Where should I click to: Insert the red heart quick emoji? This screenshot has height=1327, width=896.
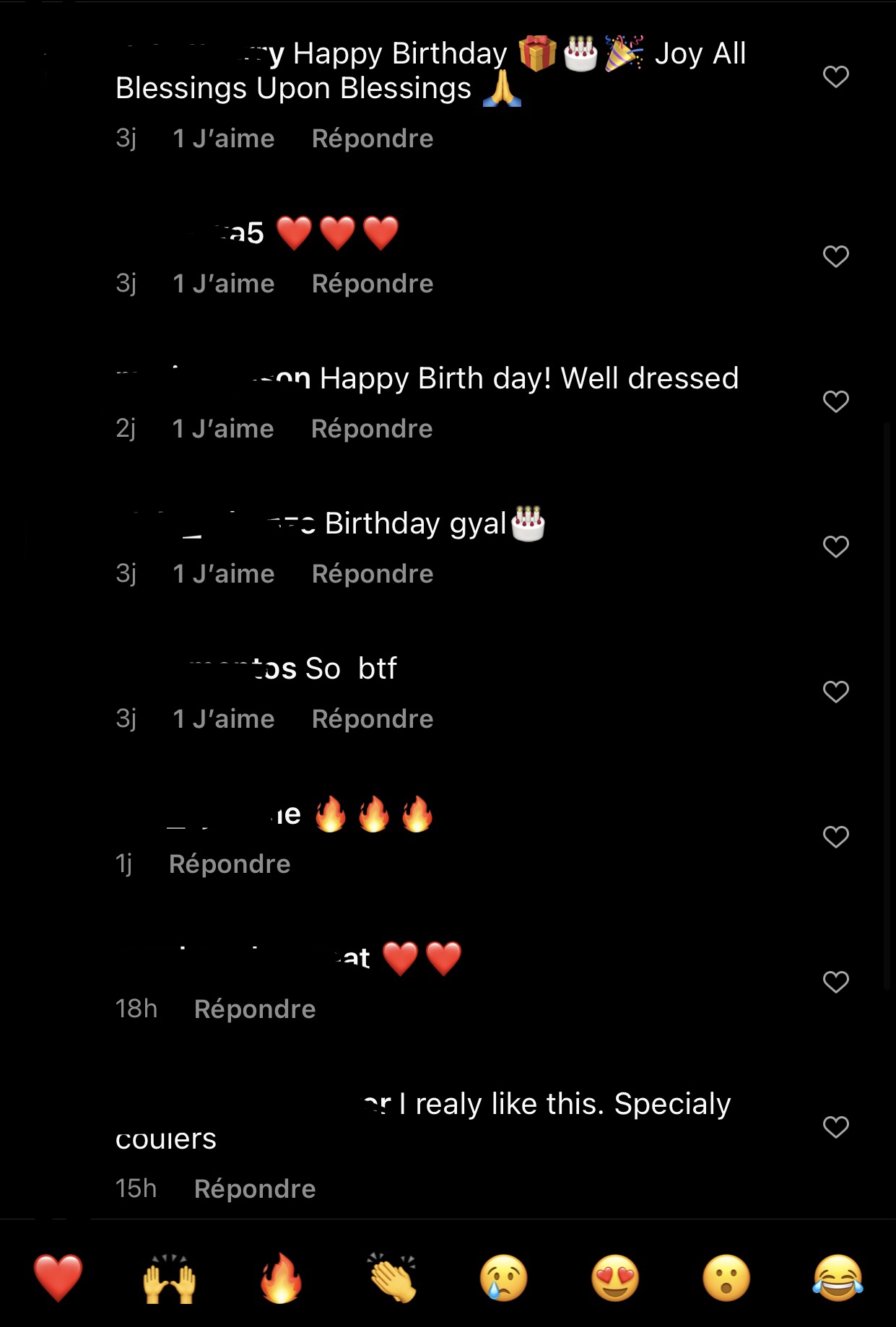(58, 1278)
